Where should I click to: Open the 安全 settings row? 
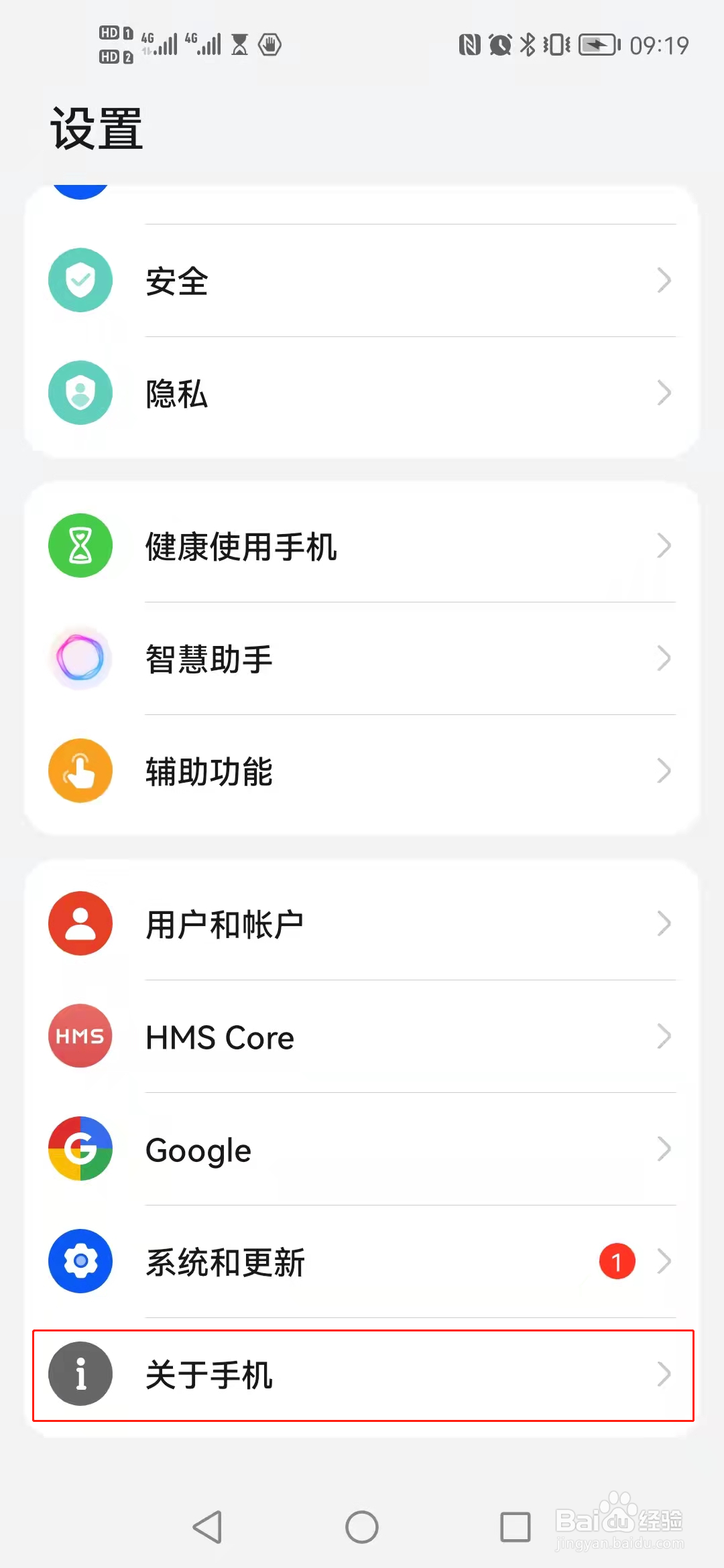[x=362, y=280]
